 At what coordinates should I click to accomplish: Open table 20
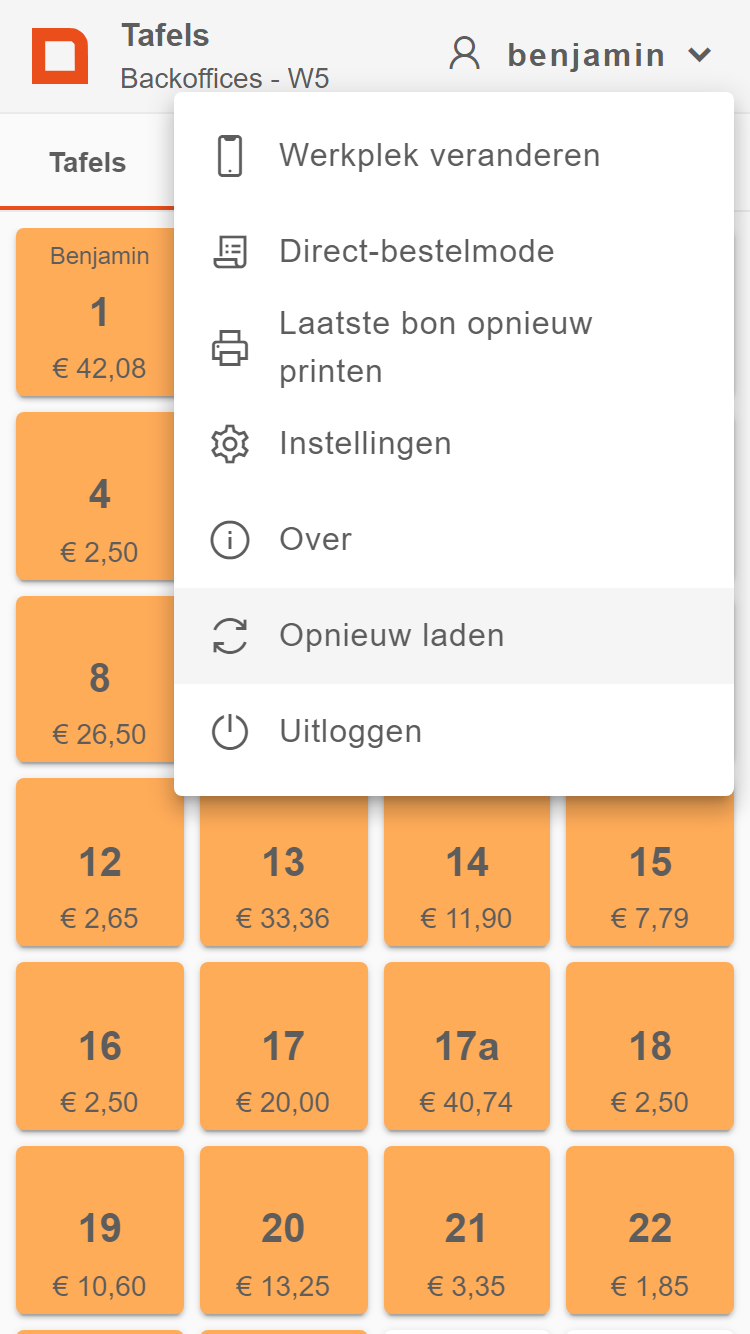[283, 1230]
